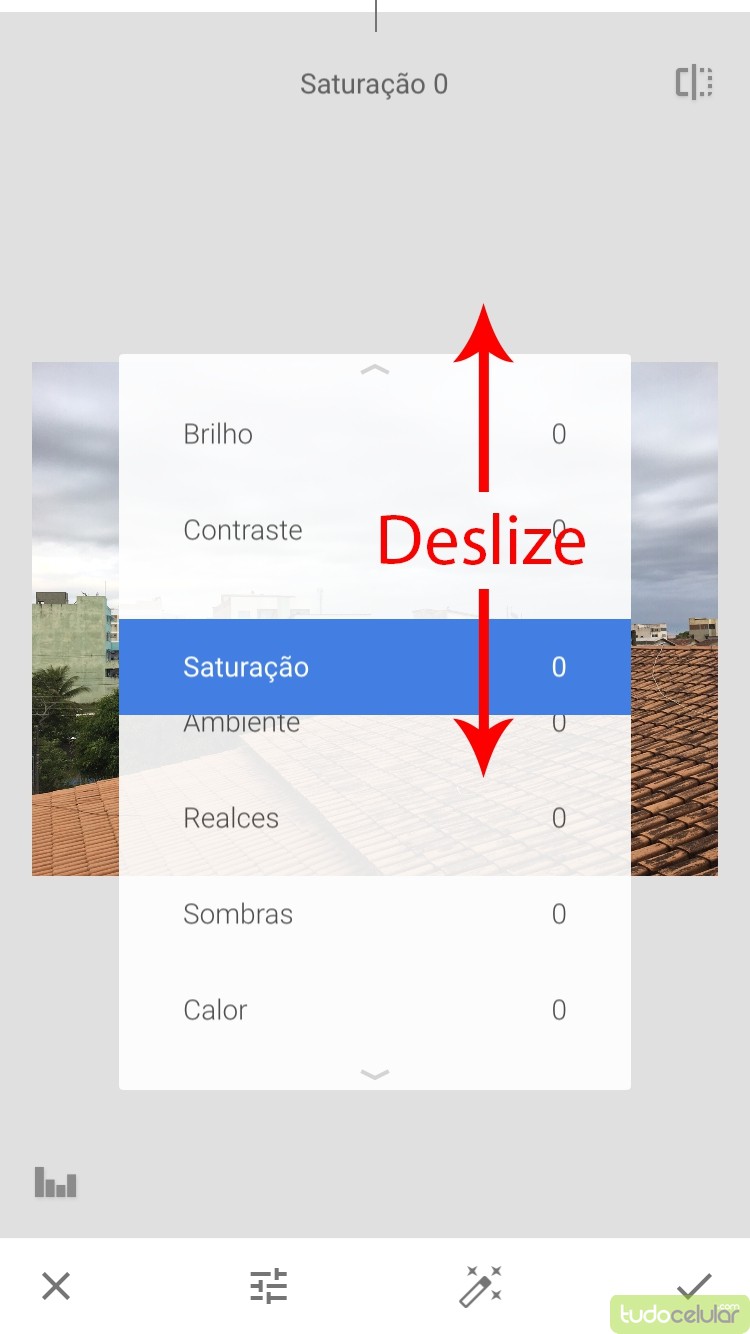The height and width of the screenshot is (1334, 750).
Task: Select the Brilho adjustment
Action: [x=218, y=434]
